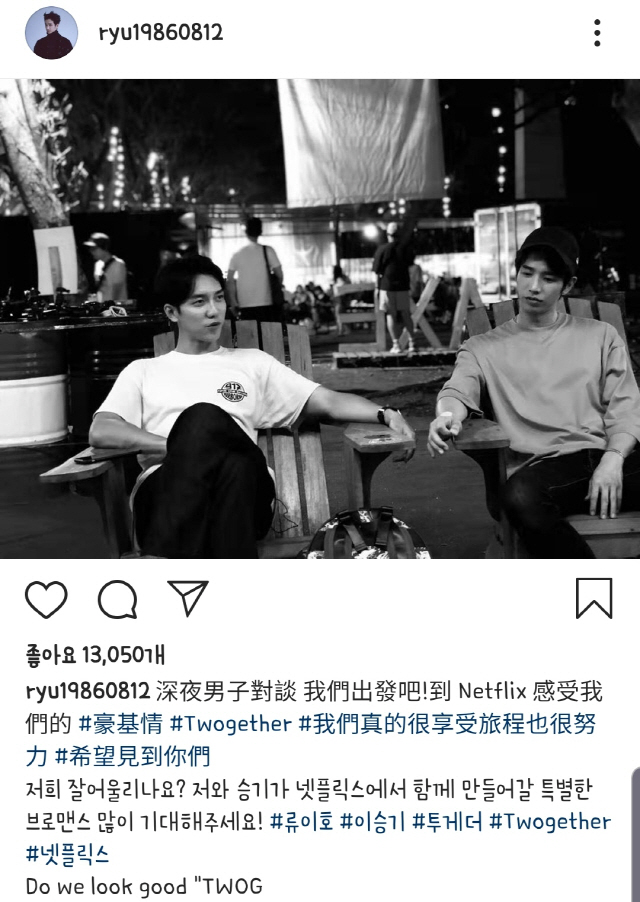Open the #豪基情 hashtag
Screen dimensions: 640x902
120,723
